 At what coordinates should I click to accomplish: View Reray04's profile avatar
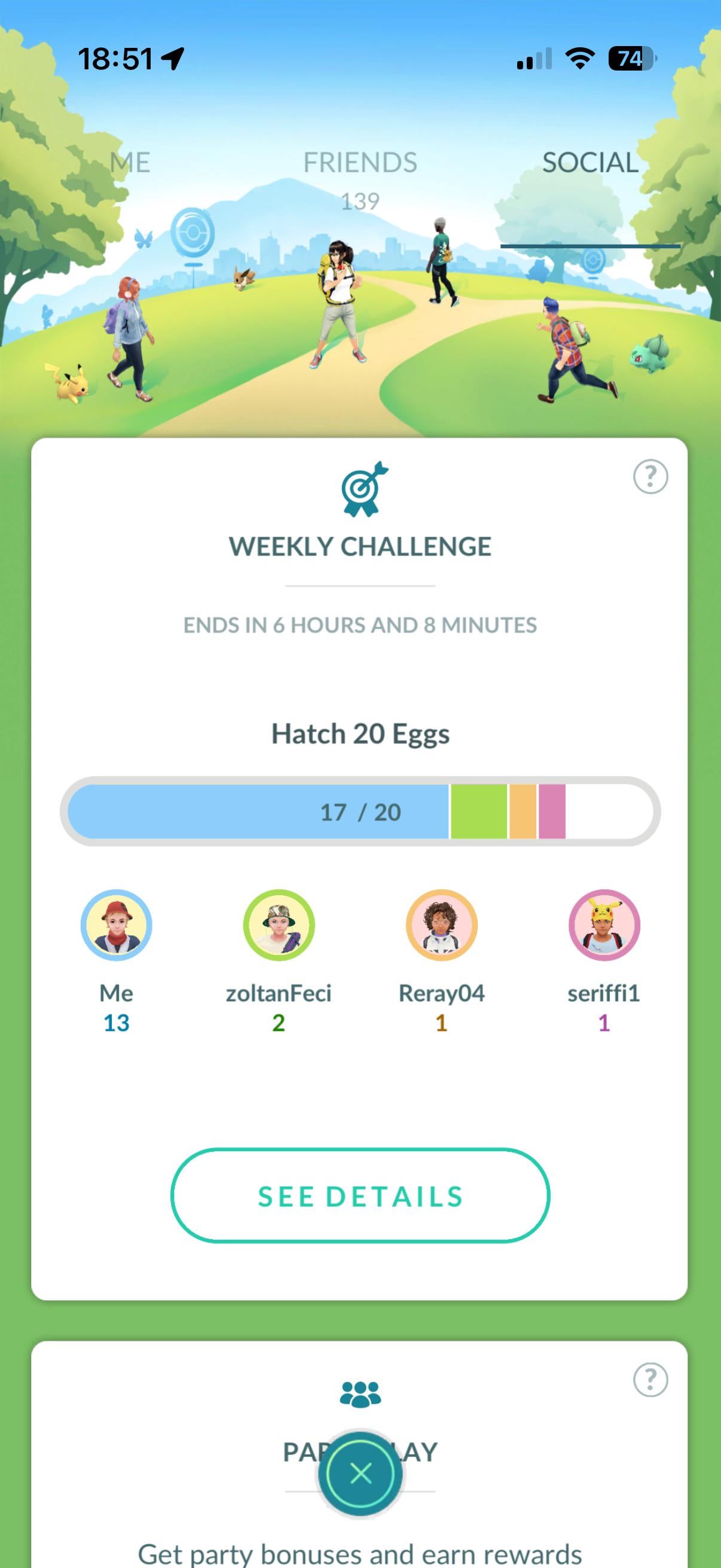tap(441, 925)
